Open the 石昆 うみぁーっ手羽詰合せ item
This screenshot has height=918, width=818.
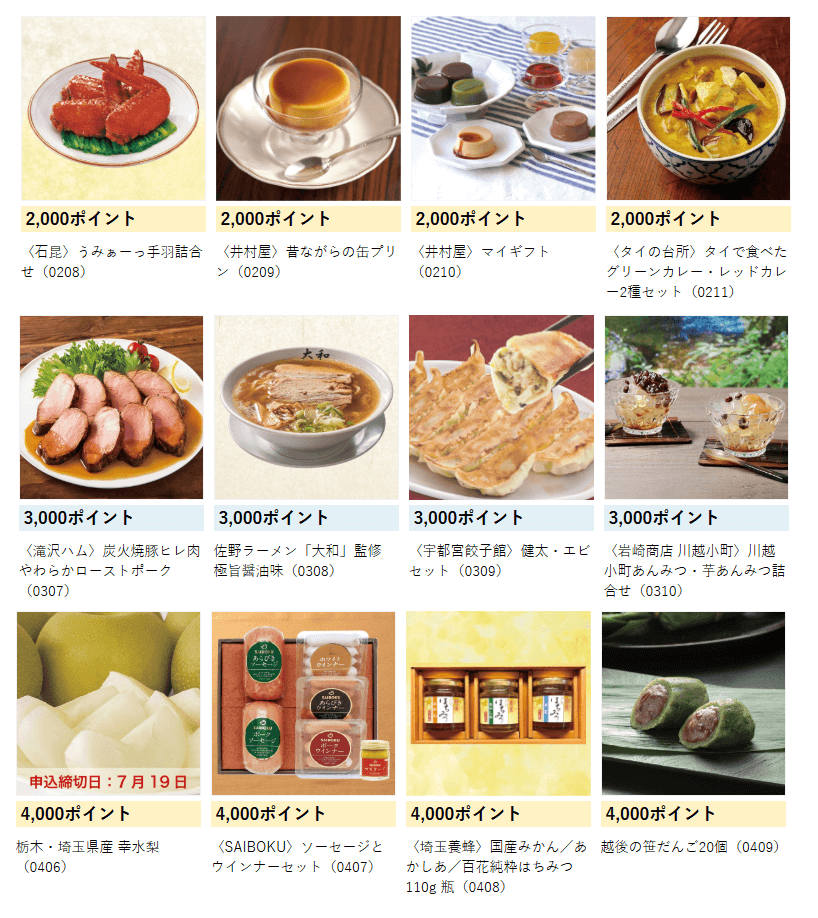pyautogui.click(x=113, y=108)
